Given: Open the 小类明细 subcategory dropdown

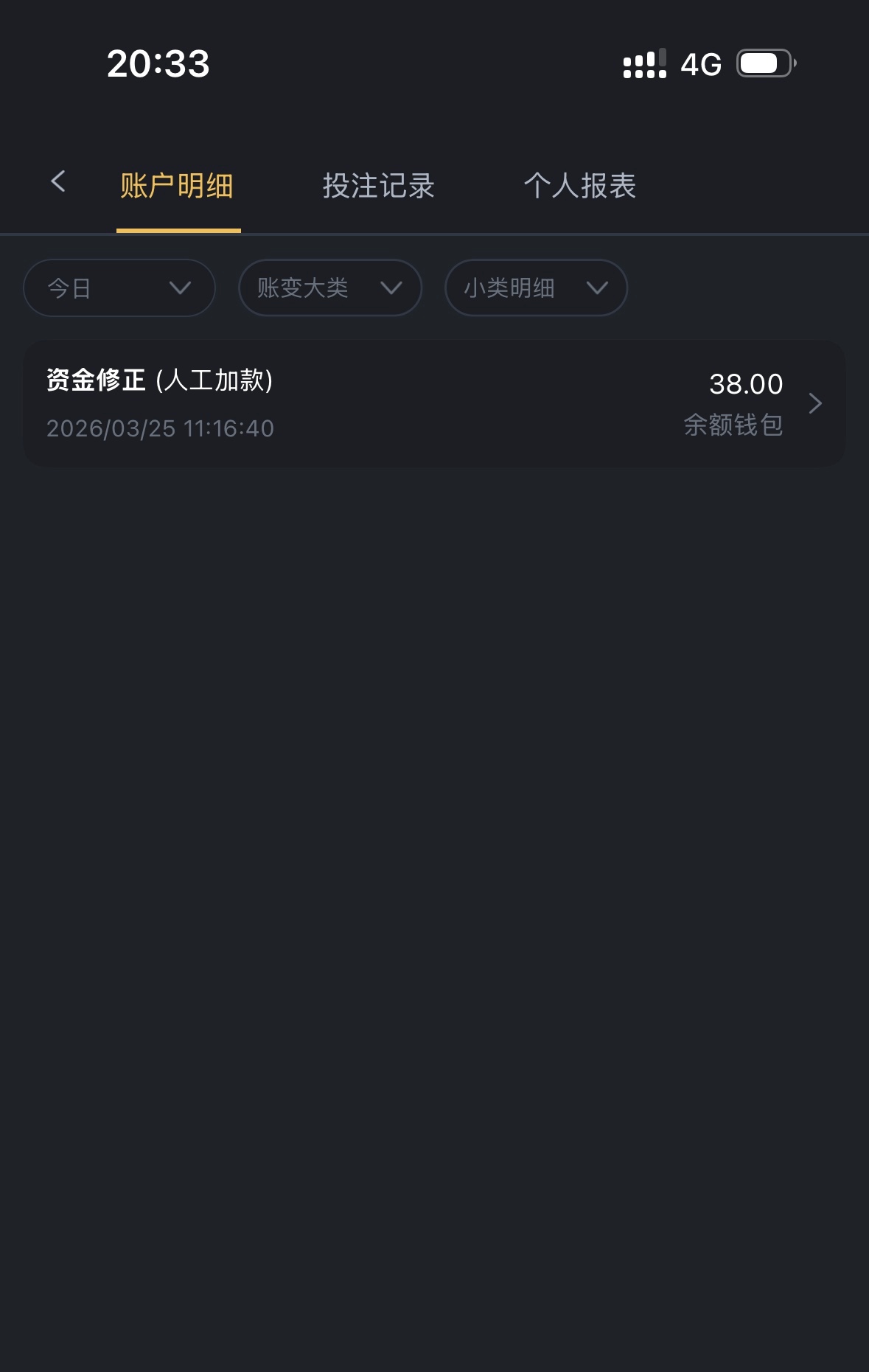Looking at the screenshot, I should [x=536, y=288].
